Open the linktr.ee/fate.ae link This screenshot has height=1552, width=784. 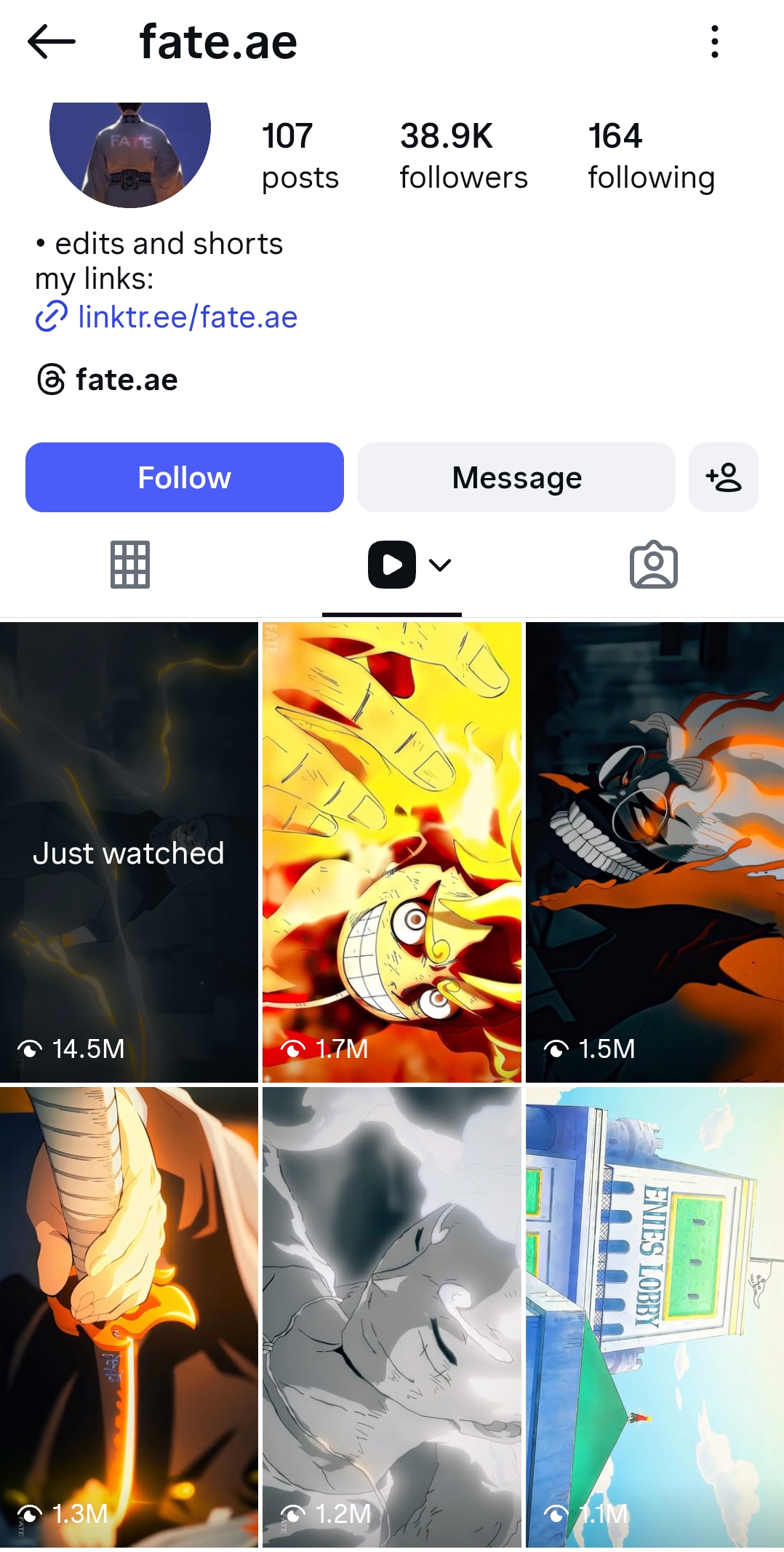tap(187, 317)
